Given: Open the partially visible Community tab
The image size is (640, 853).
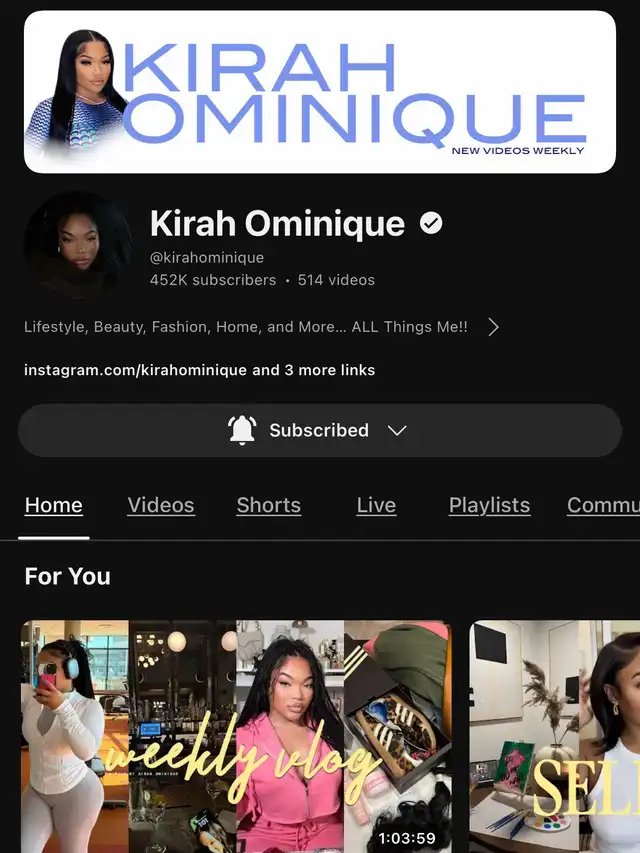Looking at the screenshot, I should click(x=603, y=505).
